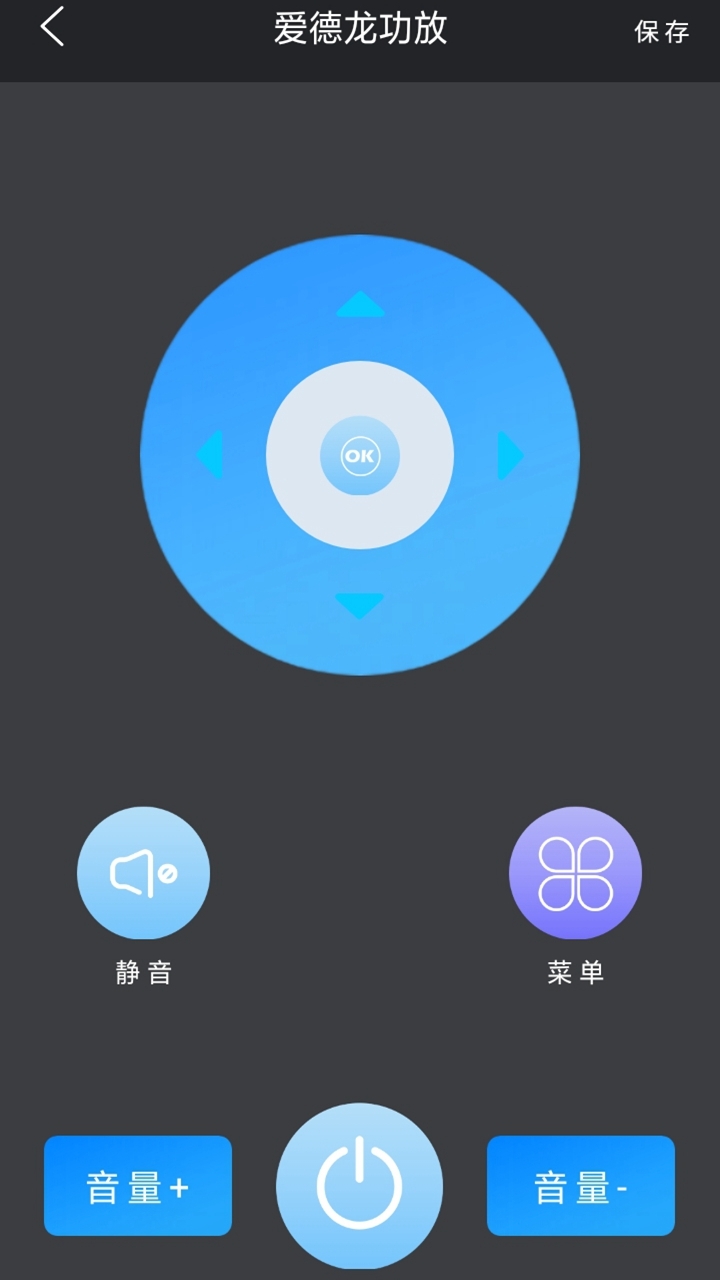Mute the amplifier with the 静音 button
This screenshot has width=720, height=1280.
(x=143, y=872)
